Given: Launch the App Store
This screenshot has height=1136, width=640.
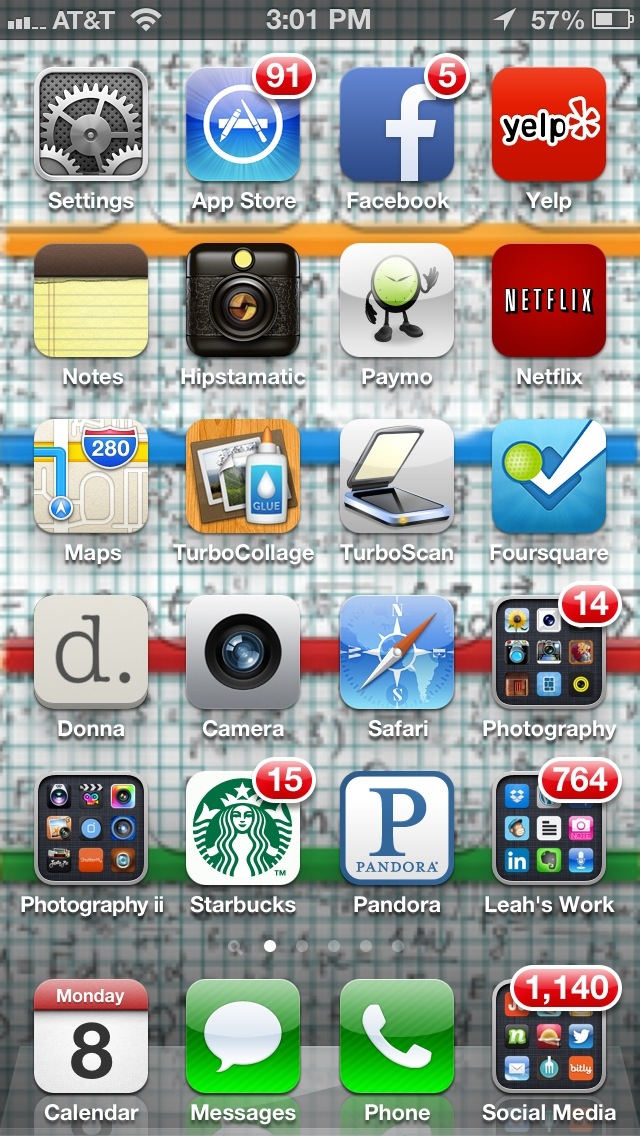Looking at the screenshot, I should coord(243,124).
